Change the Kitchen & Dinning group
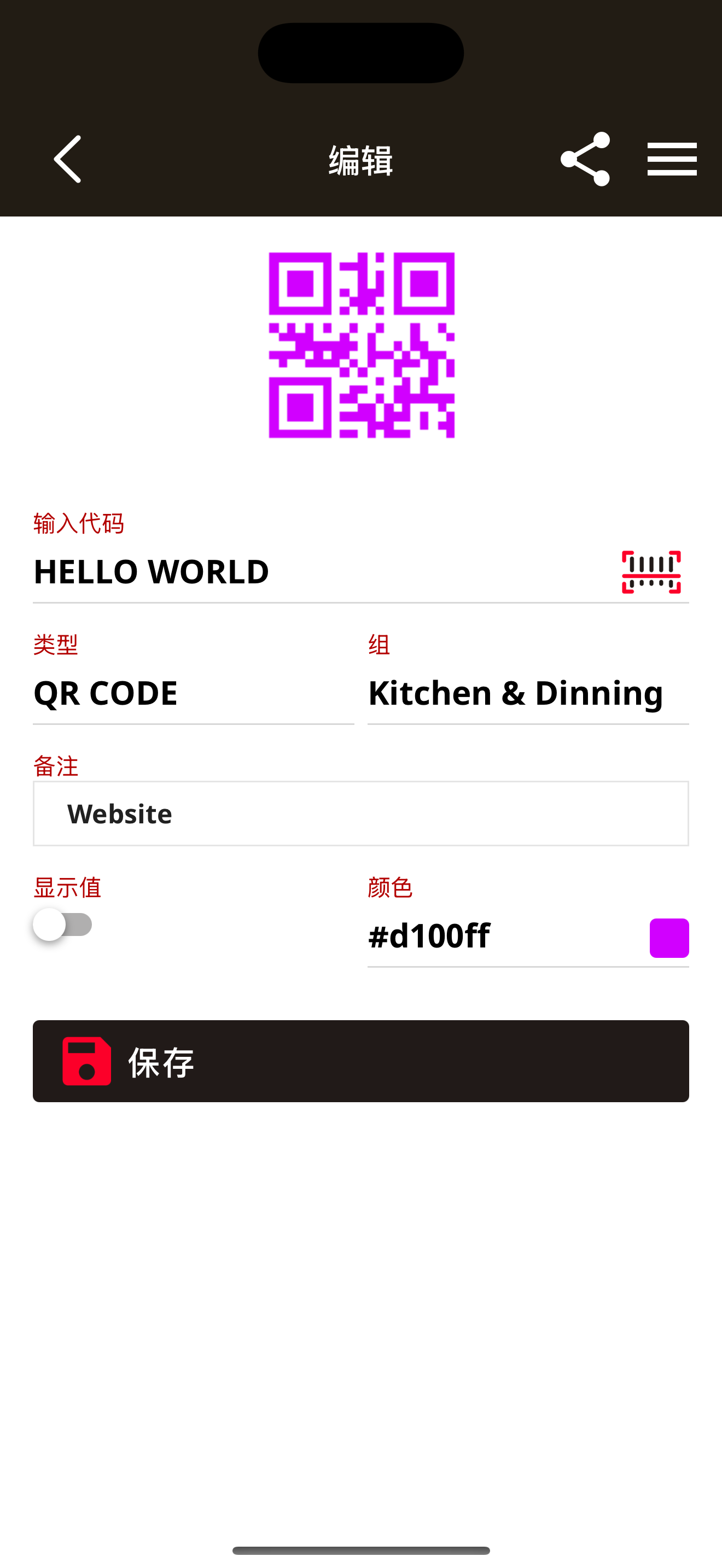 (528, 693)
